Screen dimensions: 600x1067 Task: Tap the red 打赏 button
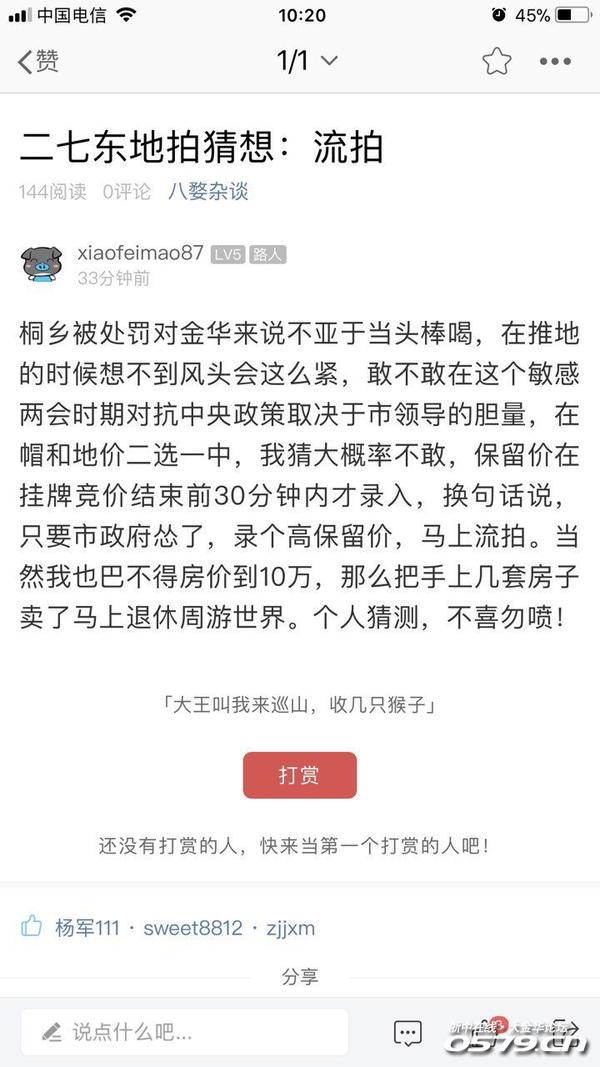(x=300, y=775)
